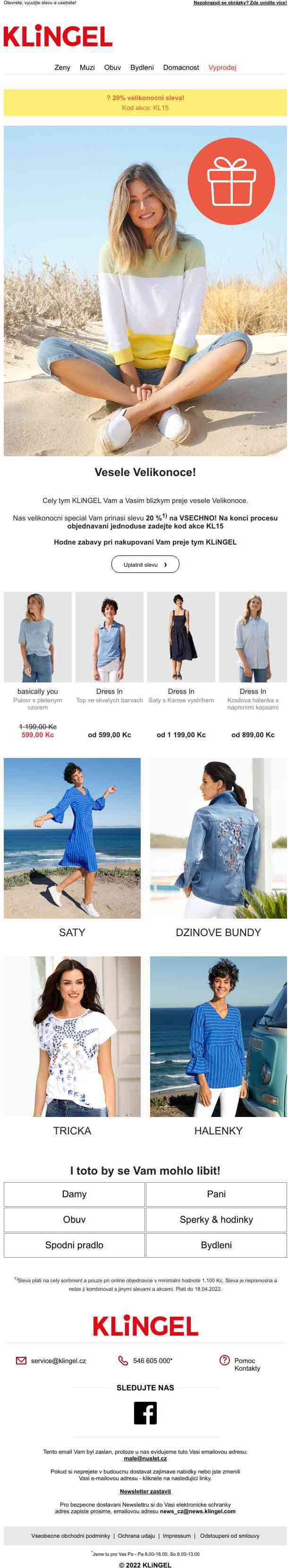288x1568 pixels.
Task: Tap the Bydleni button in recommendations
Action: tap(216, 1245)
